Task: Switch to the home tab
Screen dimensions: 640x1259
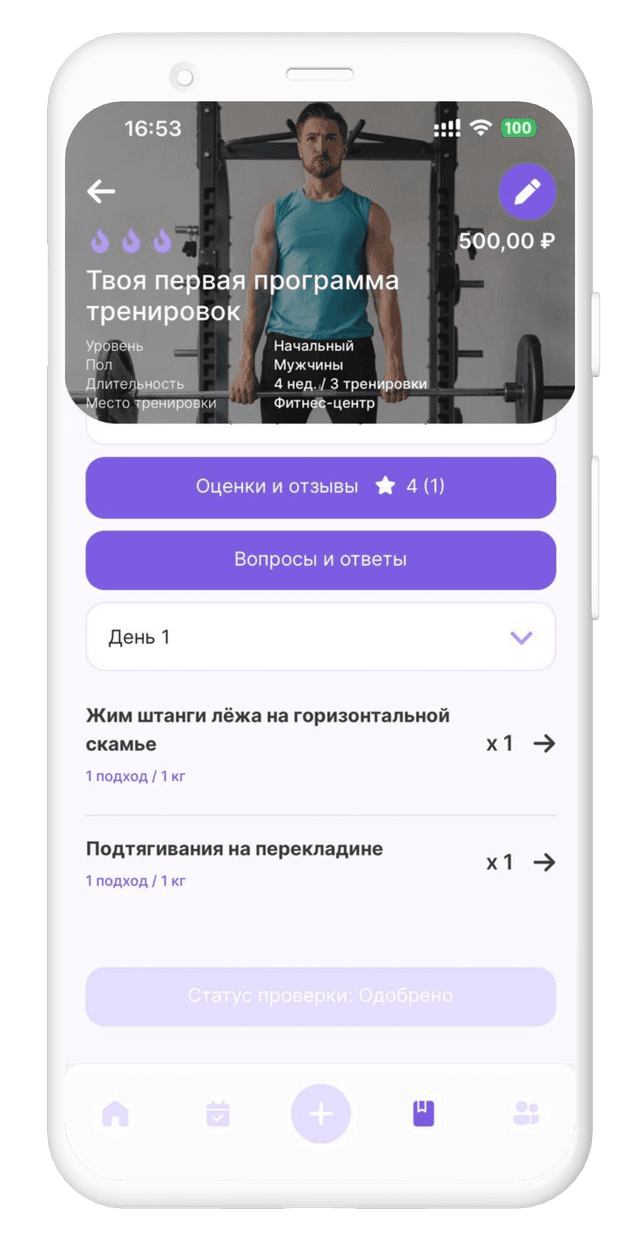Action: (116, 1113)
